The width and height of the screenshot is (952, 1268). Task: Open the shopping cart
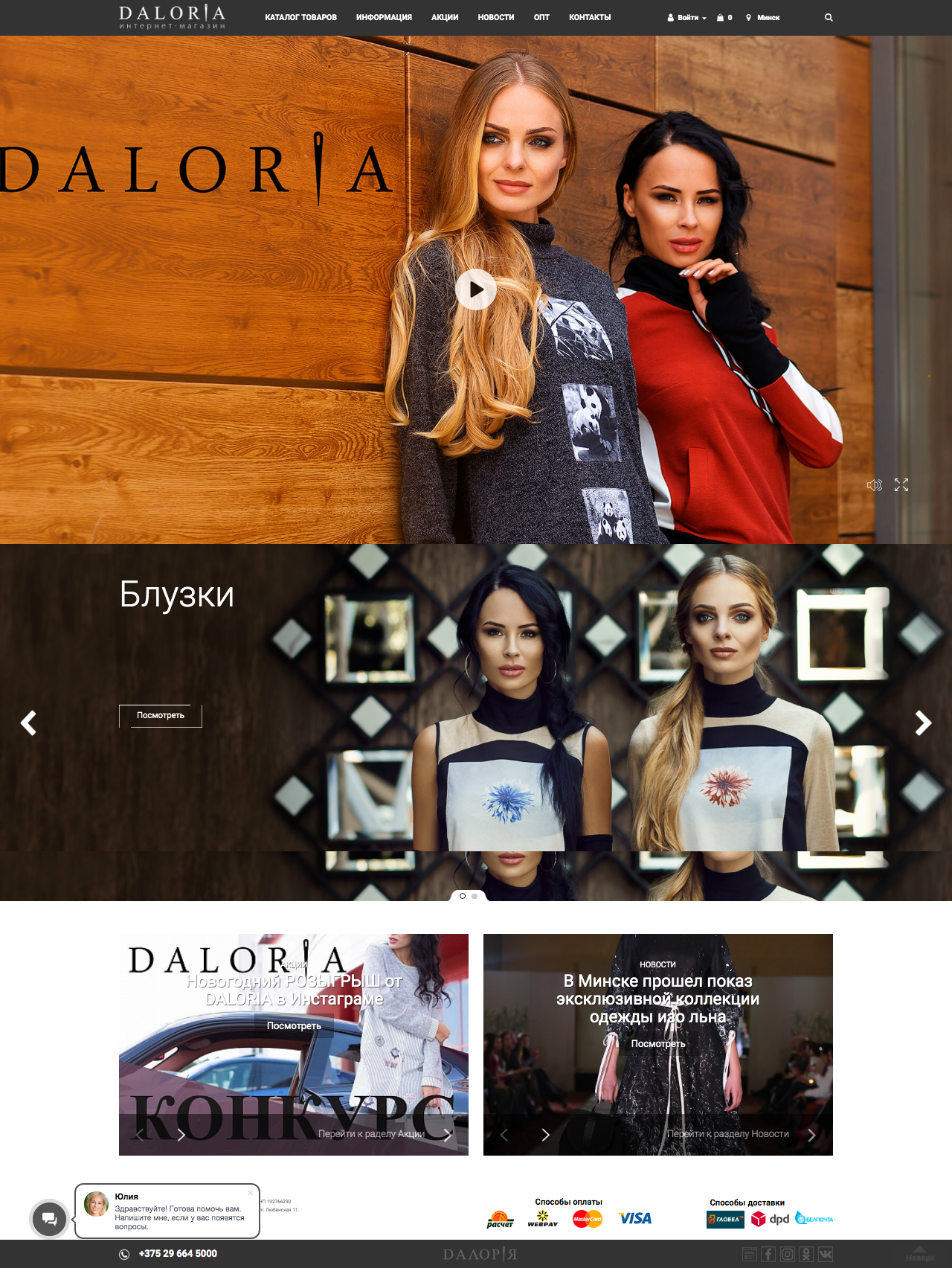pos(724,17)
